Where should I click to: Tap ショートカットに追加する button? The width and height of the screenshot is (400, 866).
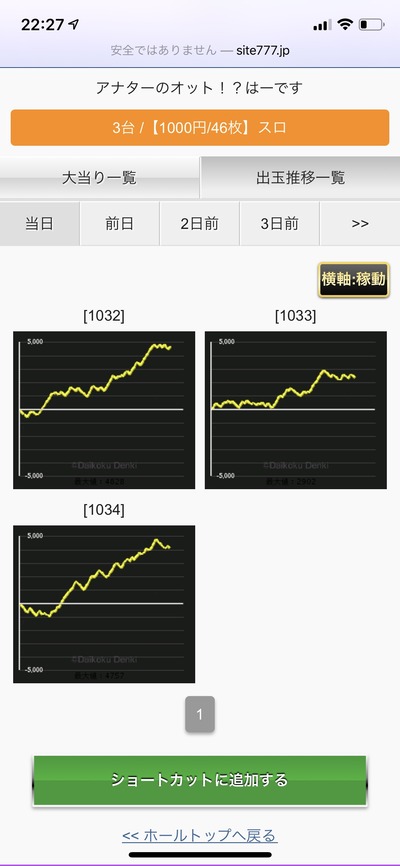(199, 780)
